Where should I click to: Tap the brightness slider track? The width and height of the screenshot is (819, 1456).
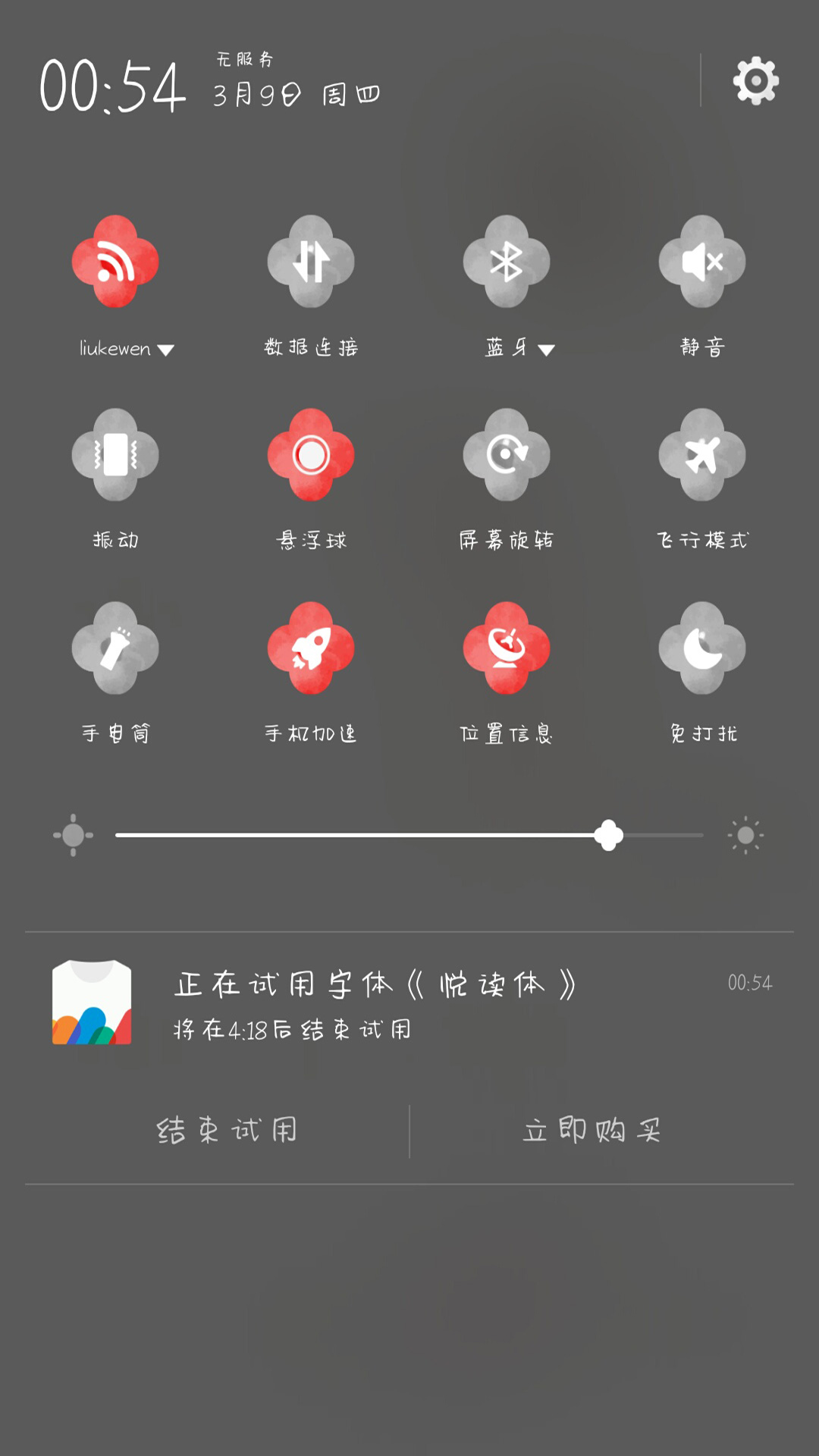409,835
